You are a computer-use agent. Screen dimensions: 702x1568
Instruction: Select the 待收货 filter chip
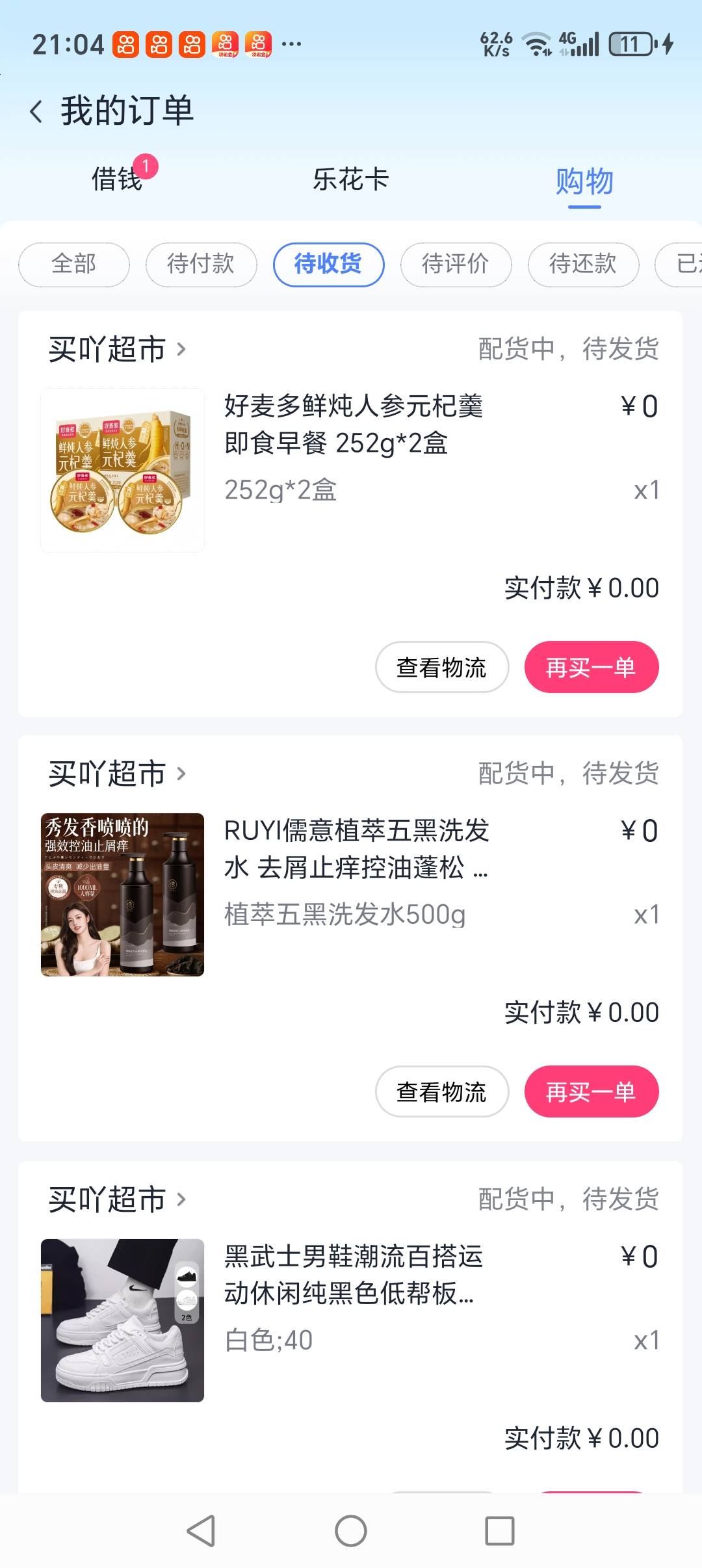(328, 264)
